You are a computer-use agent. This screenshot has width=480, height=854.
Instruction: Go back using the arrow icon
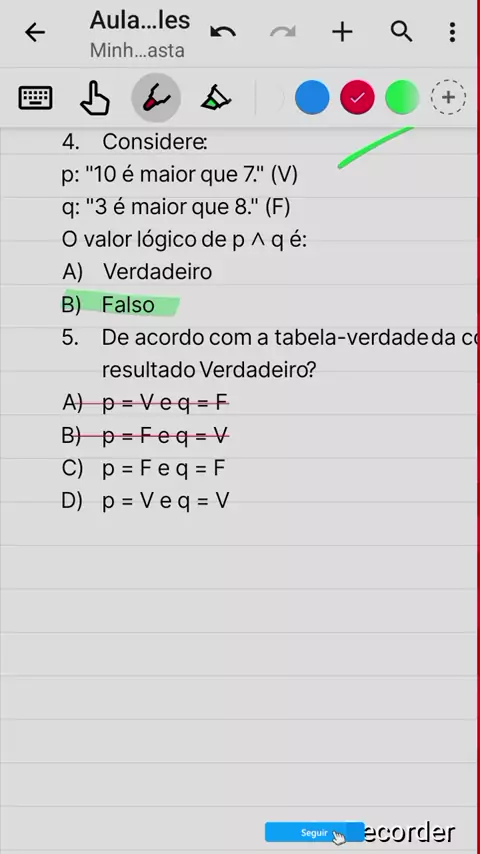tap(35, 33)
